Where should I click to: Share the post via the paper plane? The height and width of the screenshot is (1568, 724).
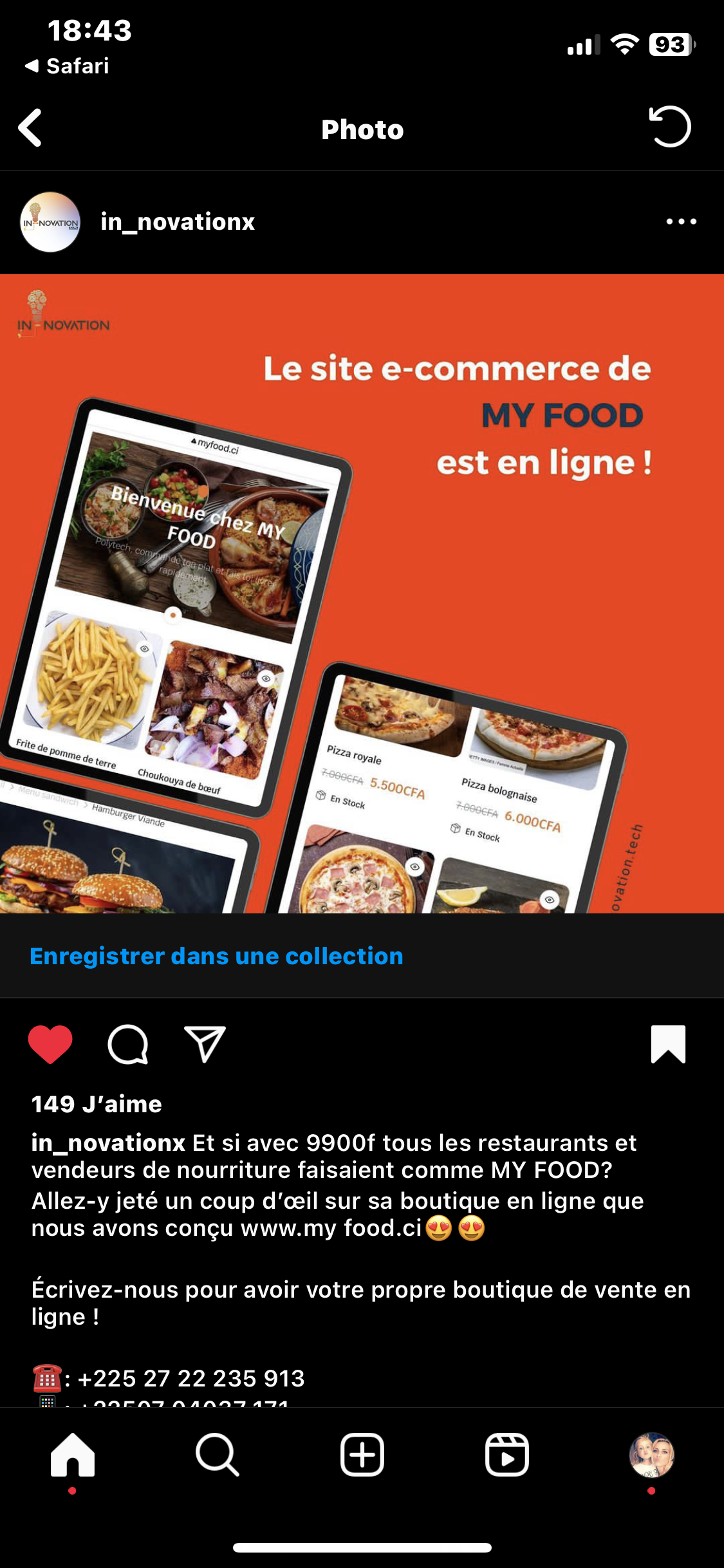205,1044
